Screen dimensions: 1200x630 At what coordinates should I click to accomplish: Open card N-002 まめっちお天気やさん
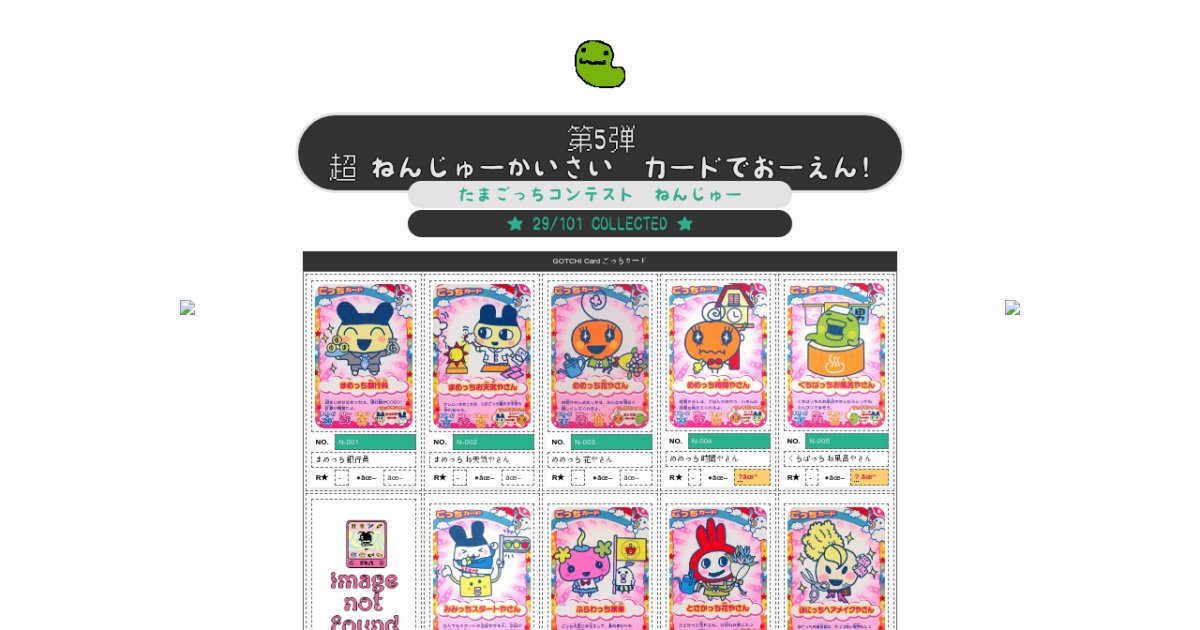tap(481, 355)
